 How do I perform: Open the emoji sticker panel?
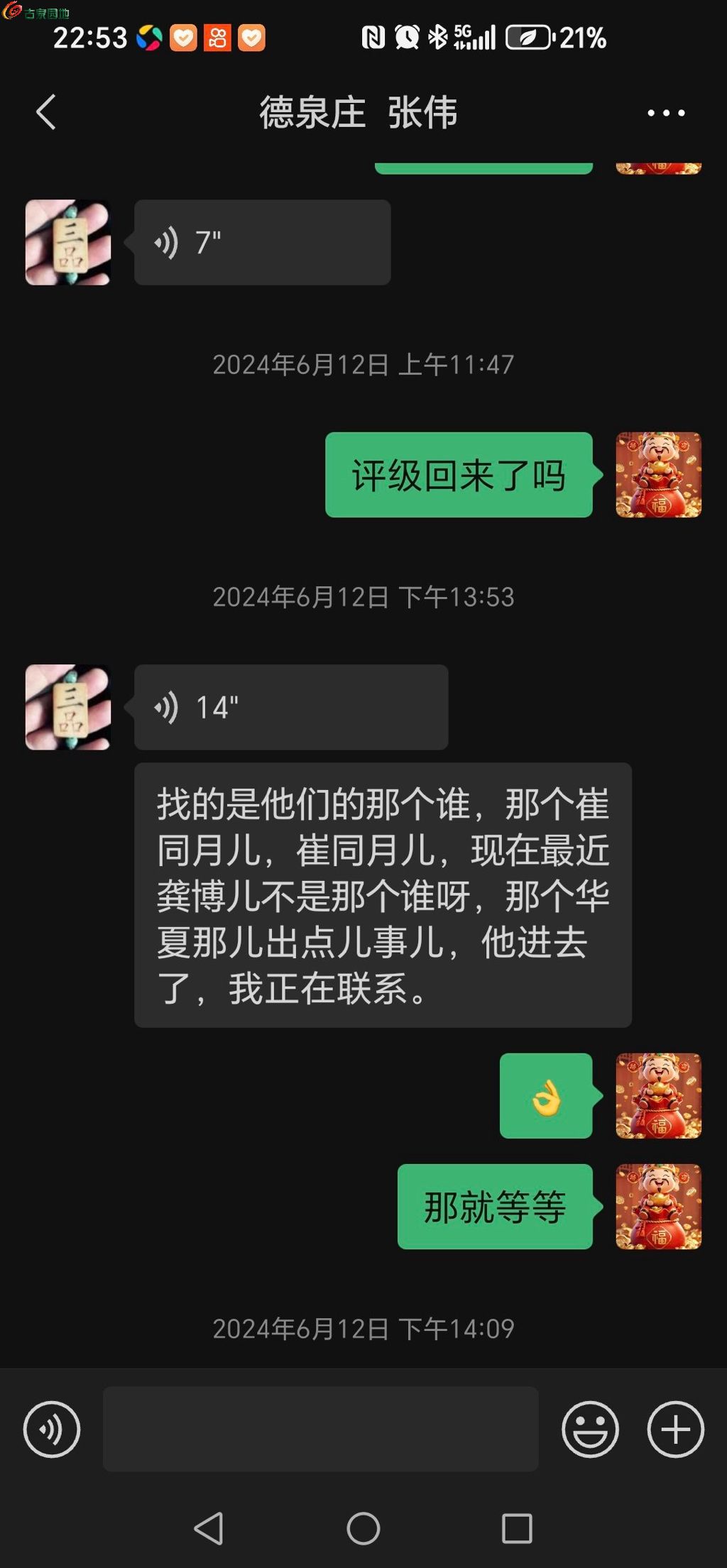(x=590, y=1429)
